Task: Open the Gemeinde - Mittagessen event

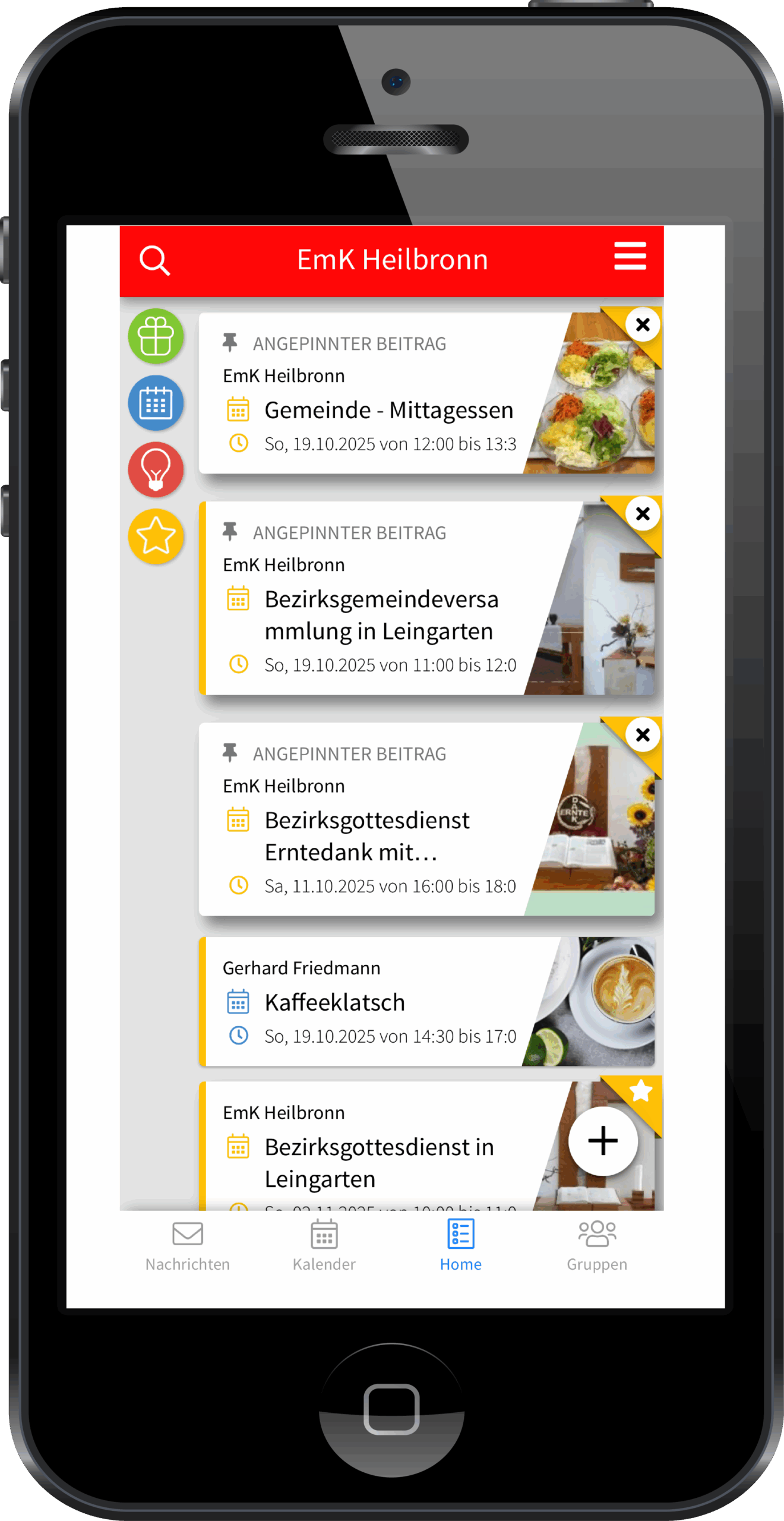Action: (x=388, y=411)
